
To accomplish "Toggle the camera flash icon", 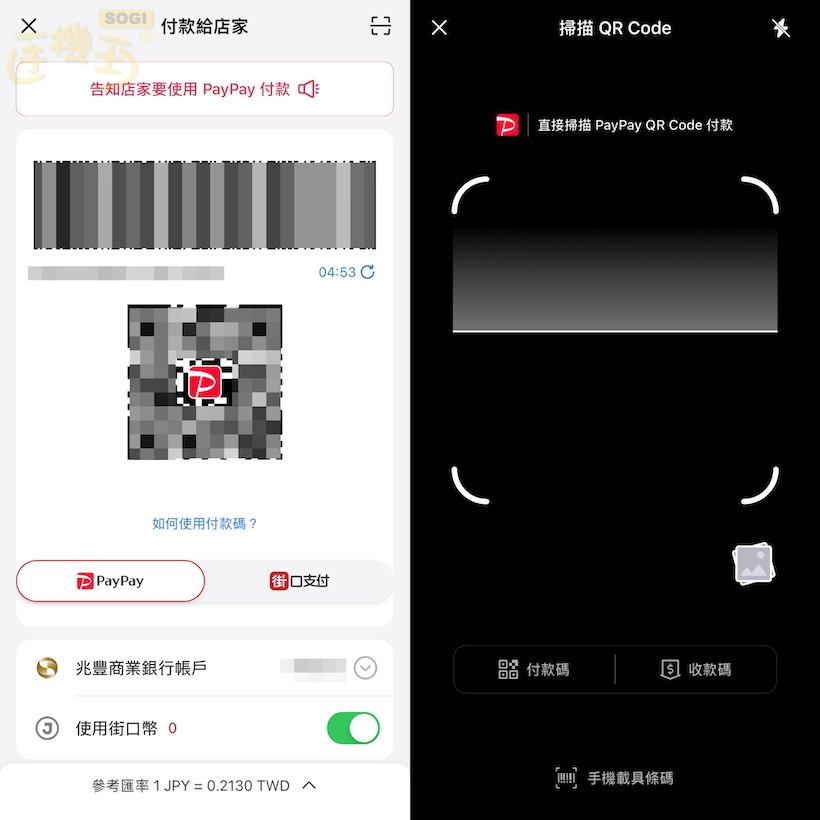I will click(781, 28).
